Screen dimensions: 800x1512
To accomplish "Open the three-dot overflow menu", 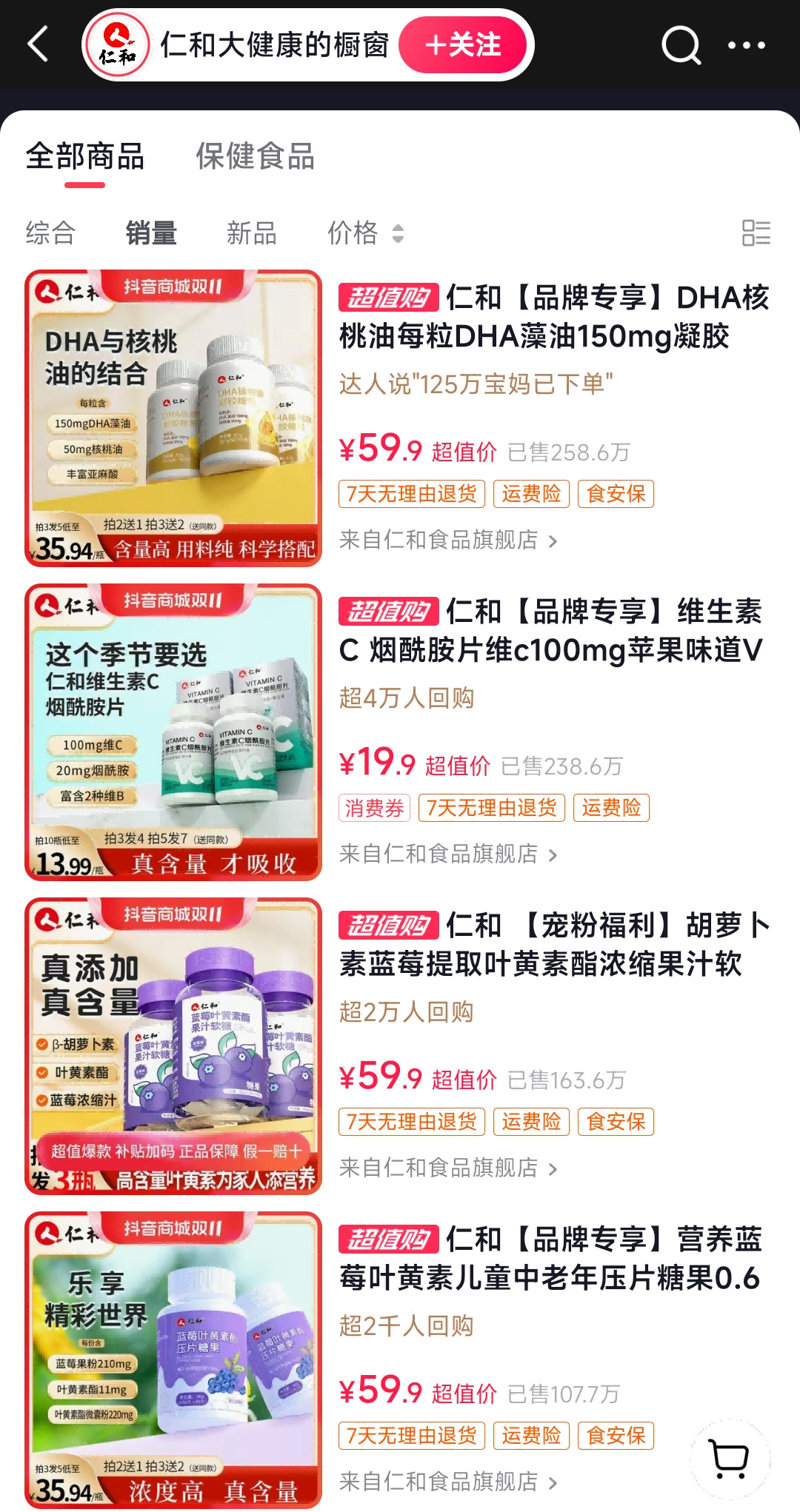I will pyautogui.click(x=746, y=45).
